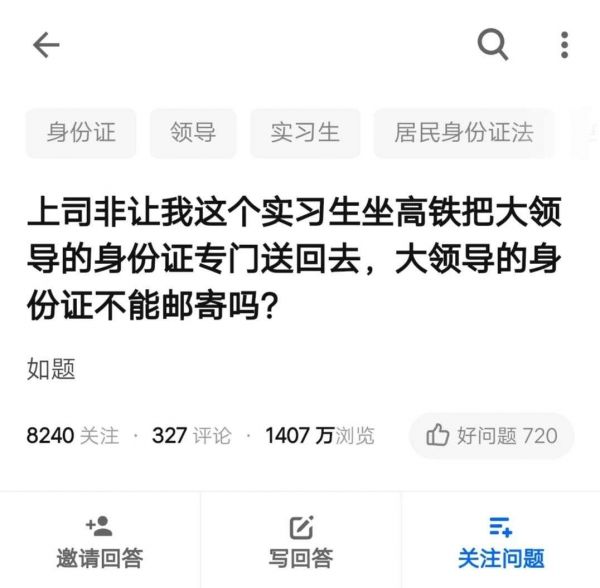Open the three-dot overflow menu

(x=564, y=45)
